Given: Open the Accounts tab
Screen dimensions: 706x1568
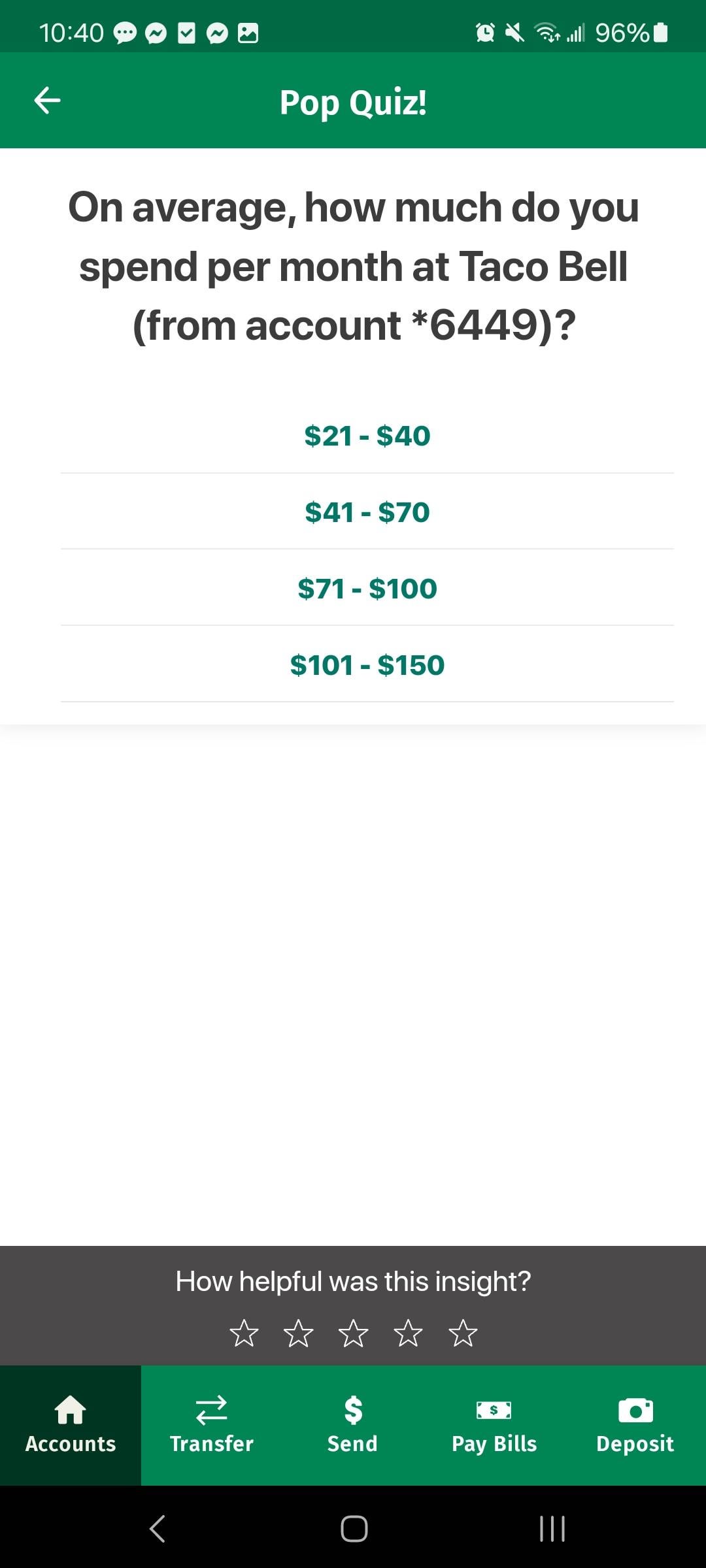Looking at the screenshot, I should click(x=71, y=1425).
